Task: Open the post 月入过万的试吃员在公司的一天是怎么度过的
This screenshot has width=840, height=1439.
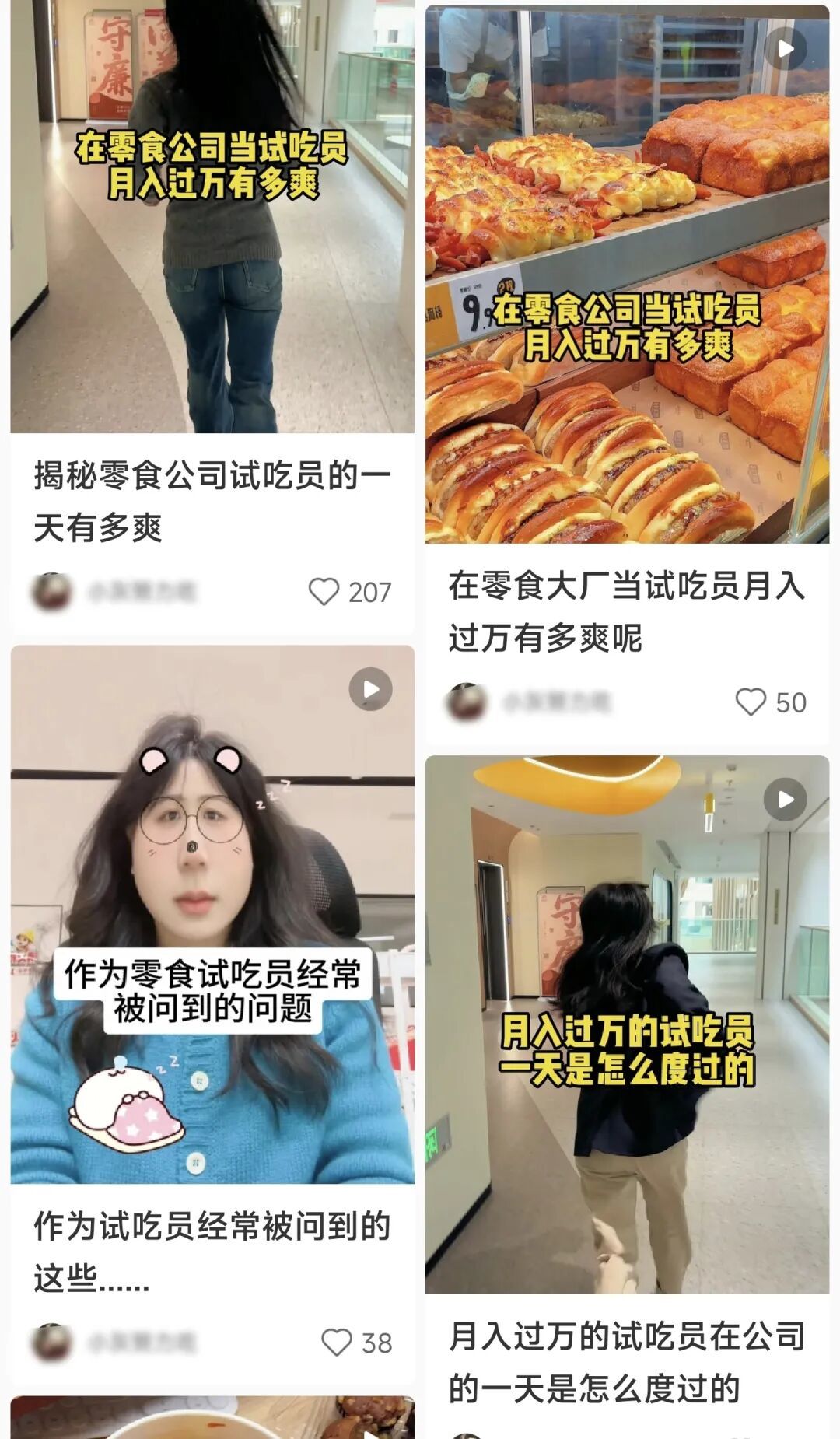Action: (x=626, y=1361)
